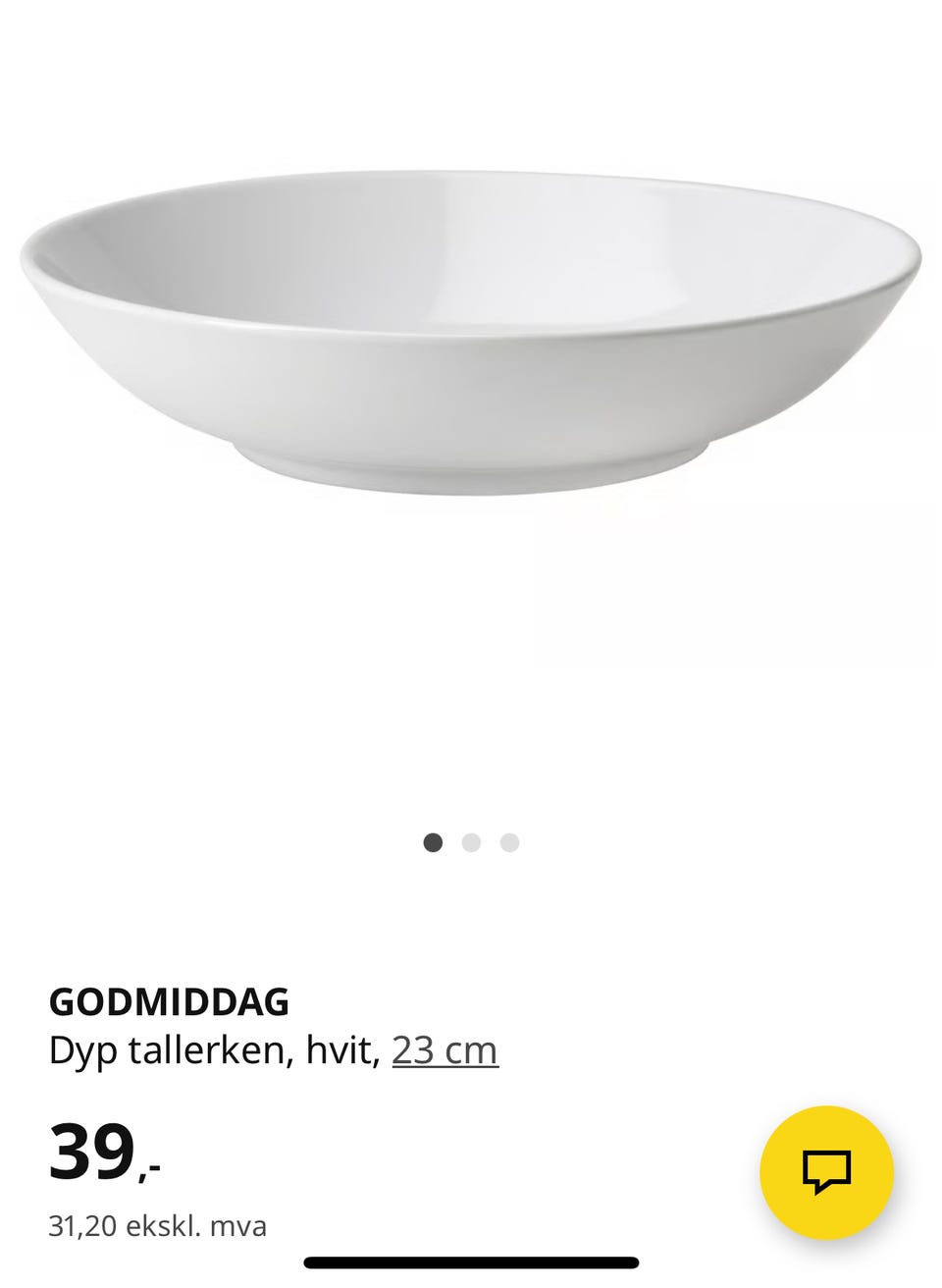Viewport: 942px width, 1288px height.
Task: Switch image view with last pagination dot
Action: tap(508, 841)
